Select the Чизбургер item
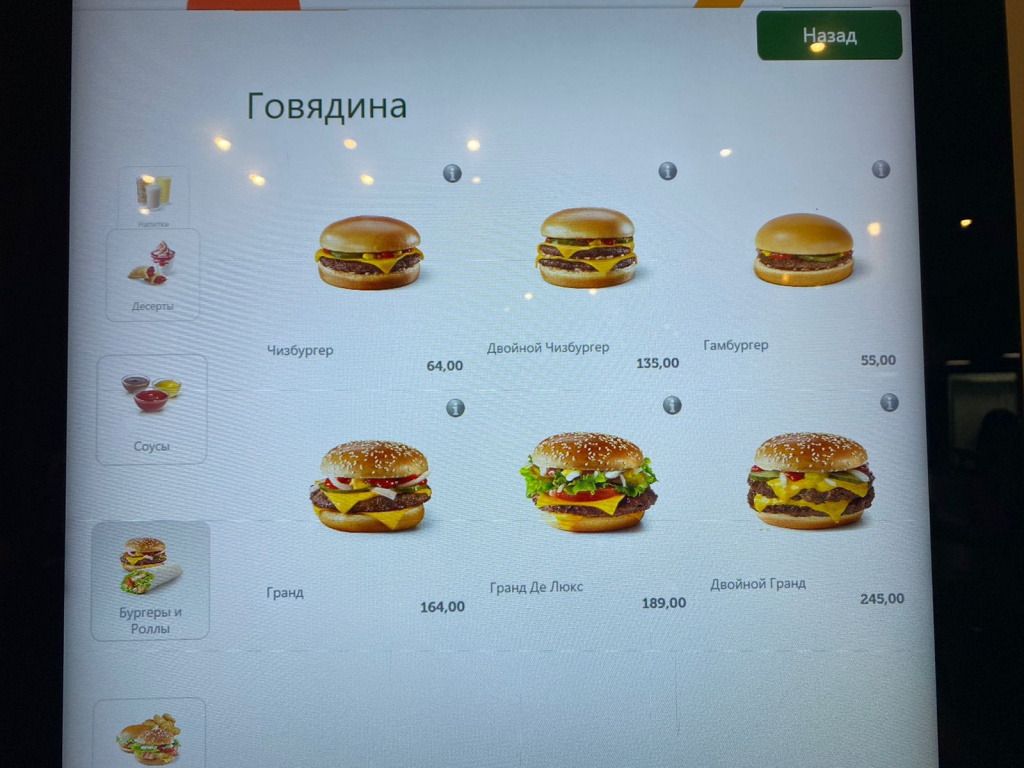This screenshot has height=768, width=1024. [370, 254]
